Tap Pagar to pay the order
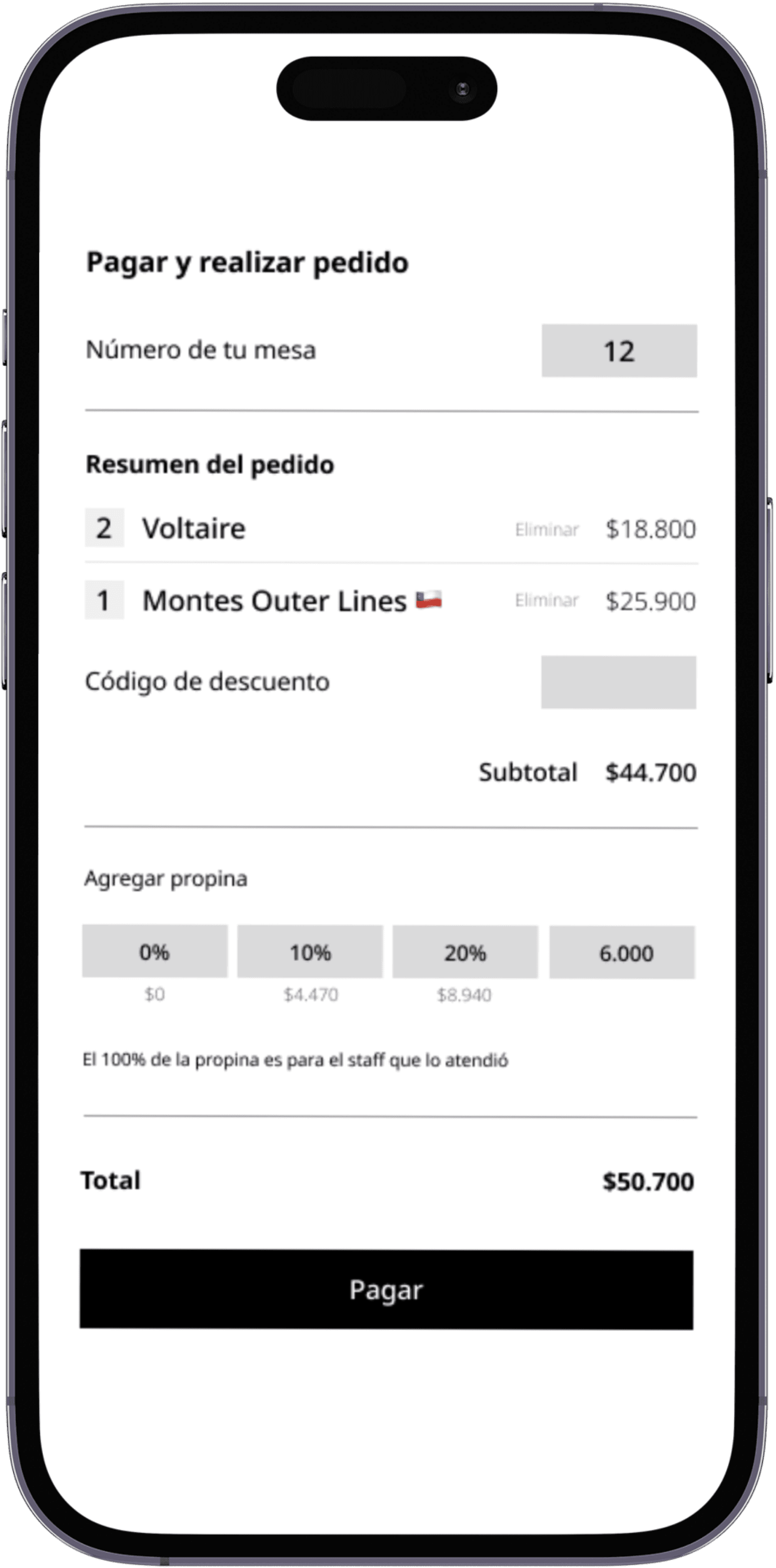Image resolution: width=776 pixels, height=1568 pixels. 386,1290
